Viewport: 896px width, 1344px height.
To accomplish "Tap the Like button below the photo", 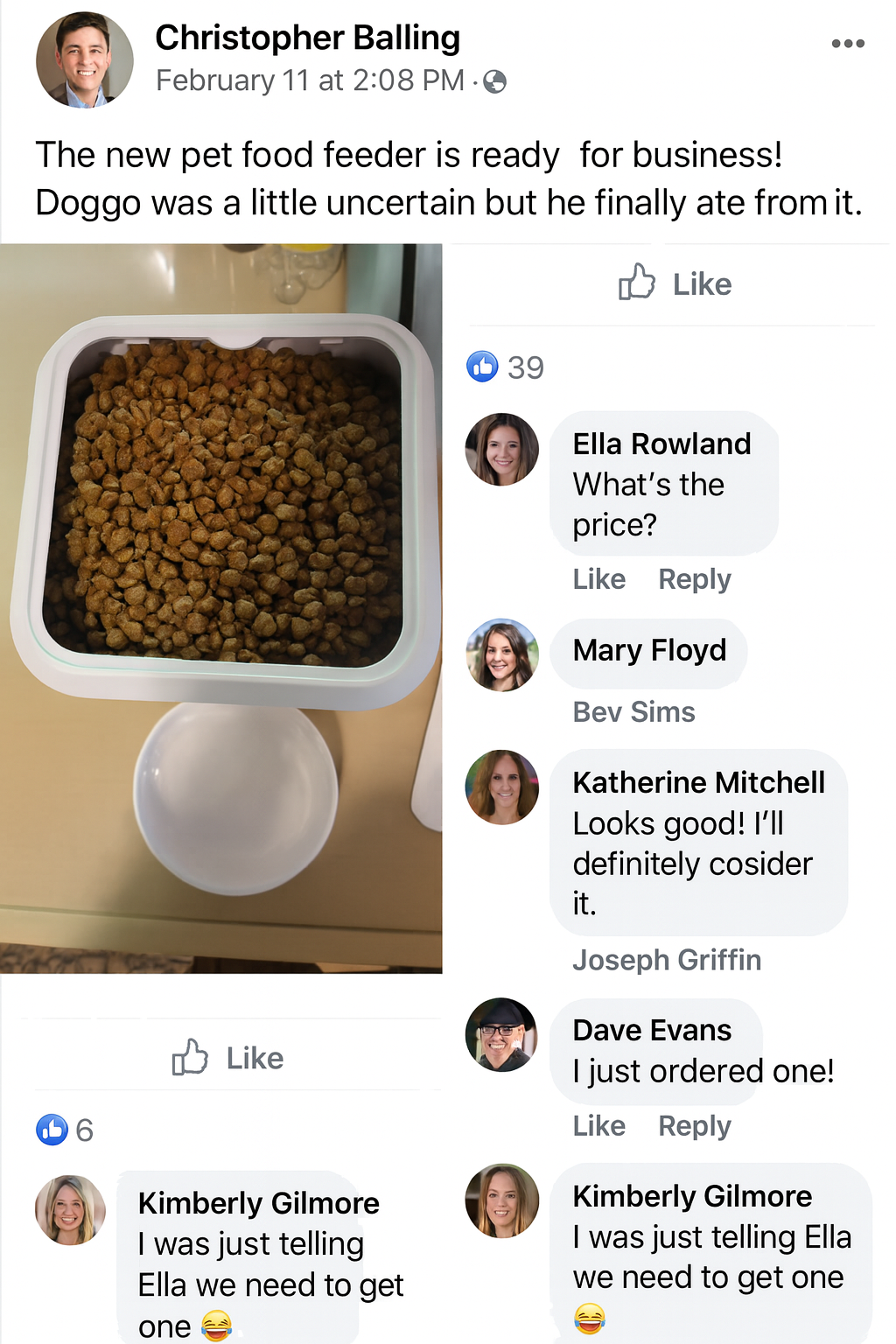I will 228,1058.
